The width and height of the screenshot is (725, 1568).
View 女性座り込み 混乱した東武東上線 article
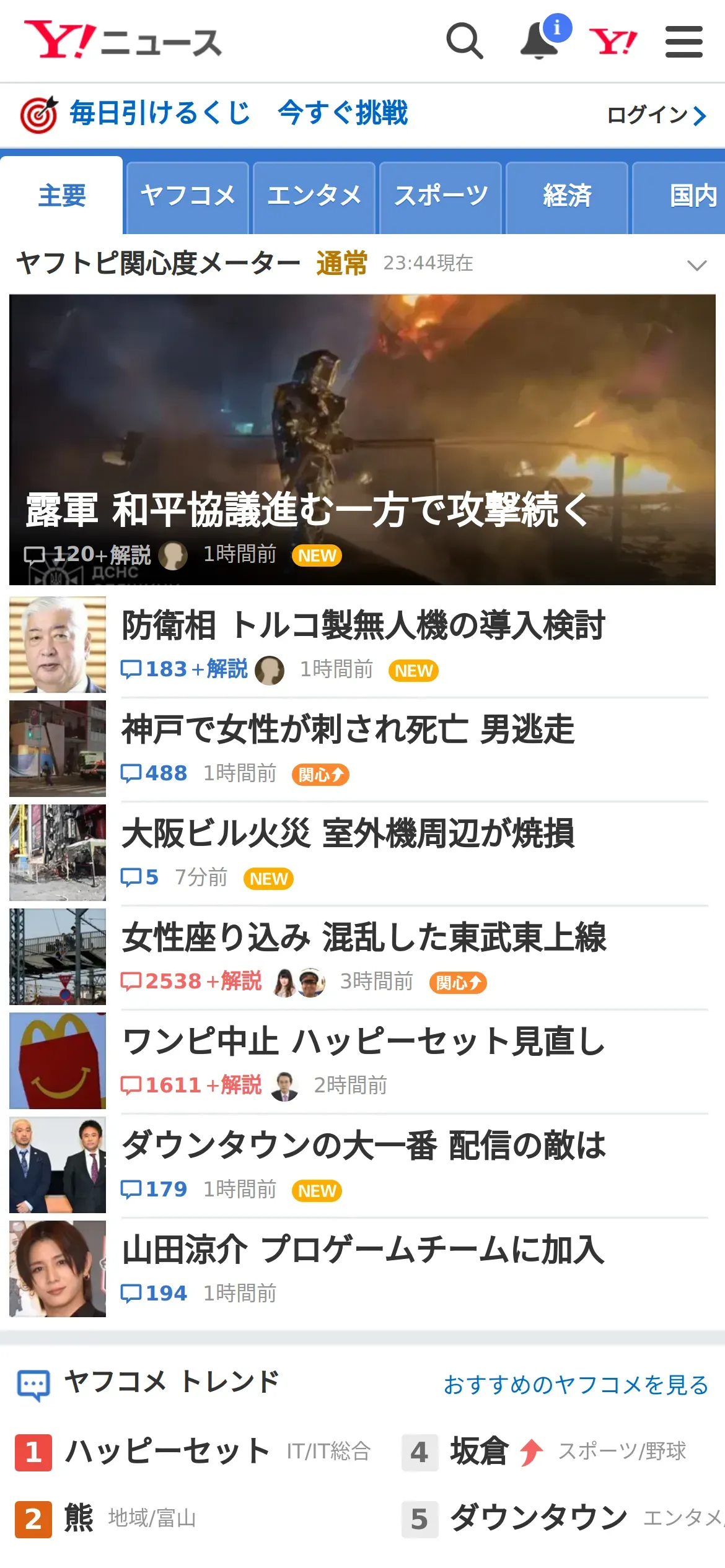click(x=363, y=938)
